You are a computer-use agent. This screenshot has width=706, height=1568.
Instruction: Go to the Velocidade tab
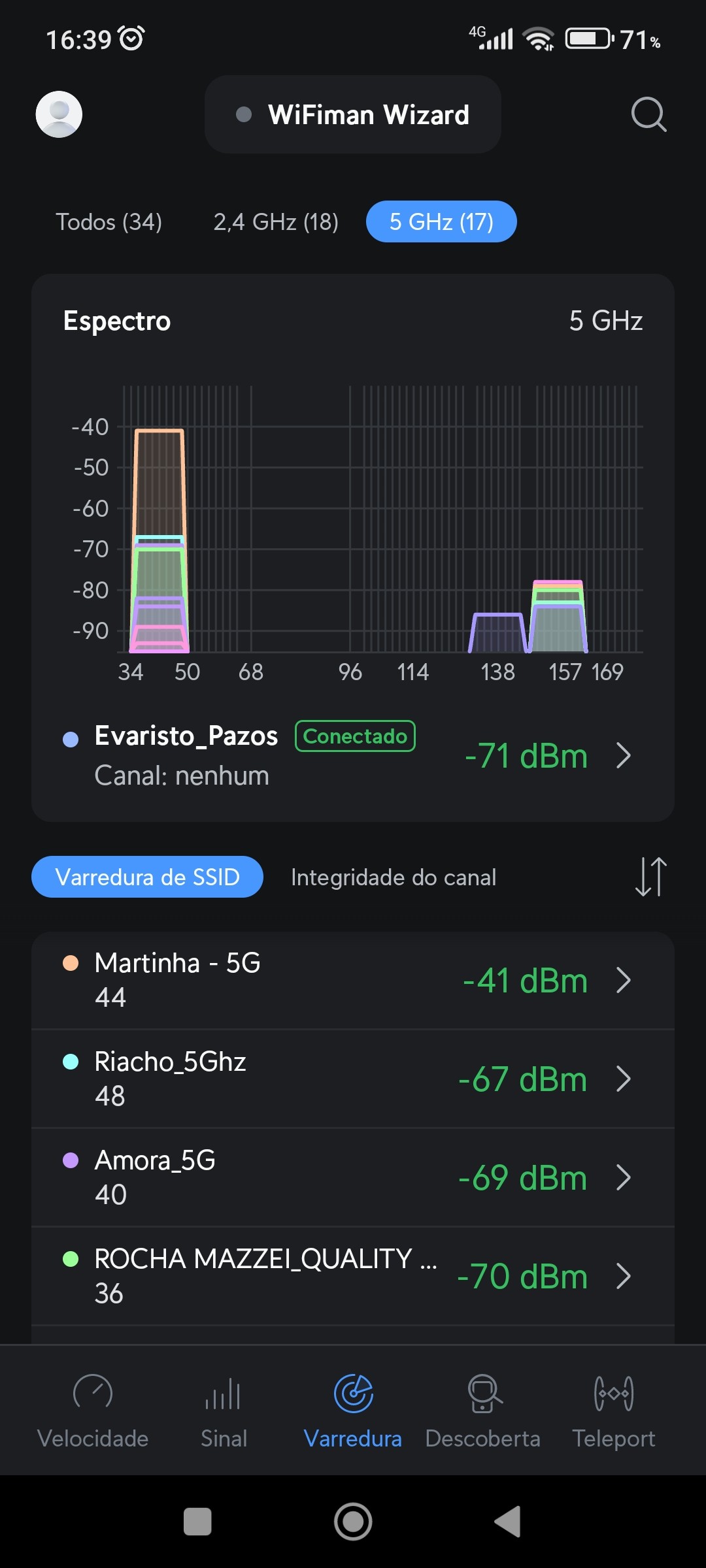(x=93, y=1411)
